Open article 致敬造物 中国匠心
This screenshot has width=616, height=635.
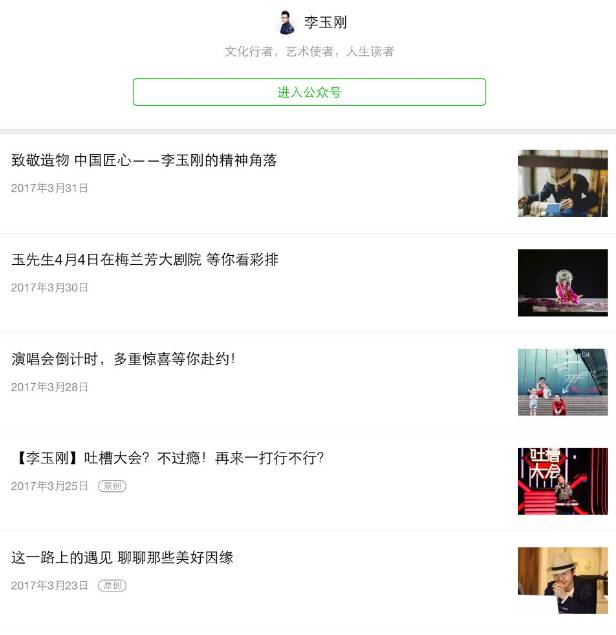(x=144, y=160)
